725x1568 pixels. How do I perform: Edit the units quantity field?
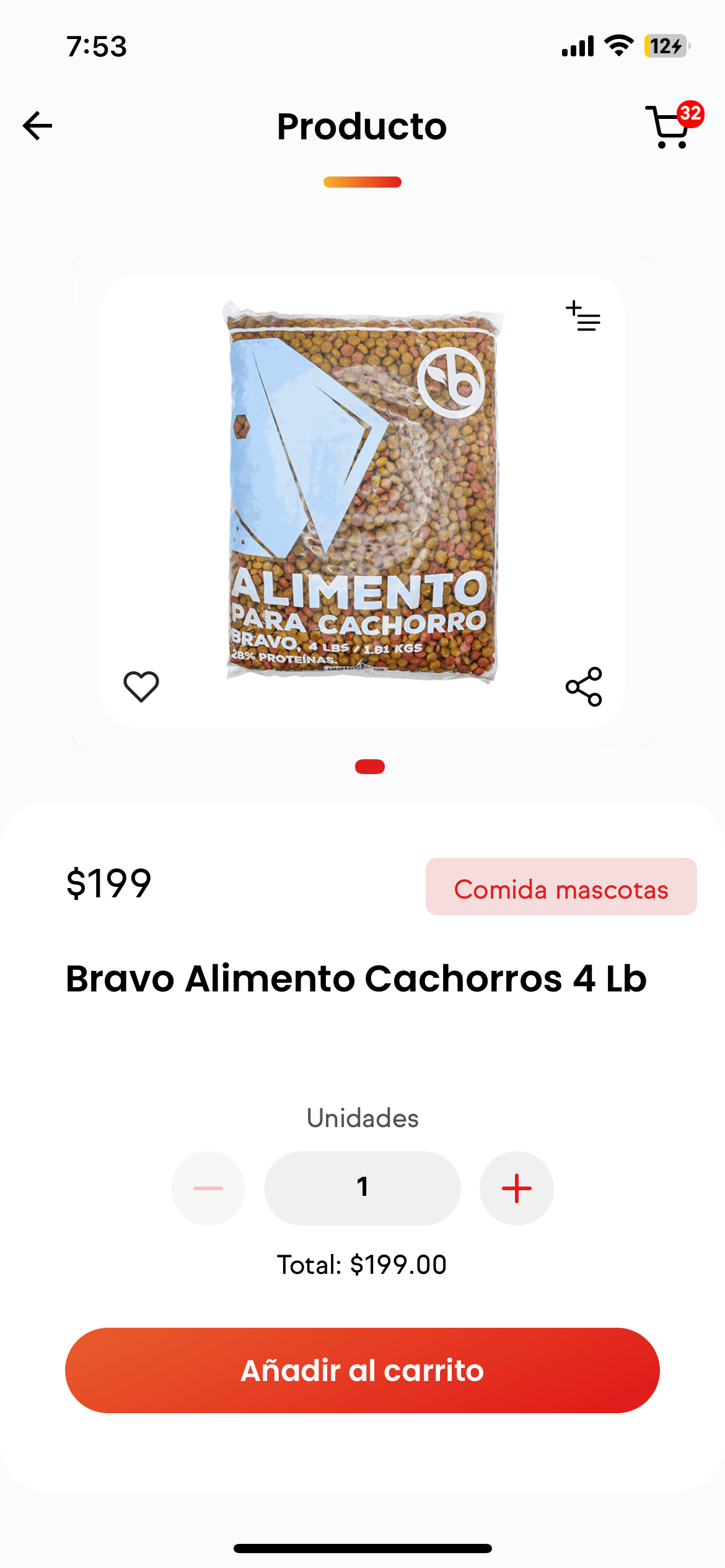[362, 1188]
